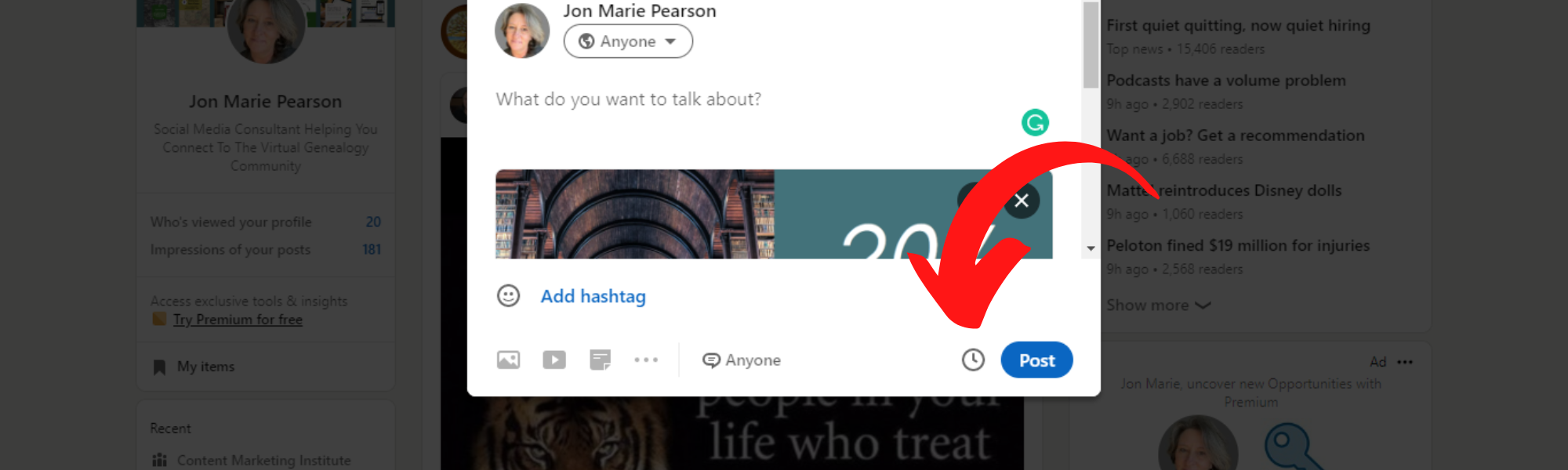Image resolution: width=1568 pixels, height=470 pixels.
Task: Add a video to the post
Action: pyautogui.click(x=554, y=360)
